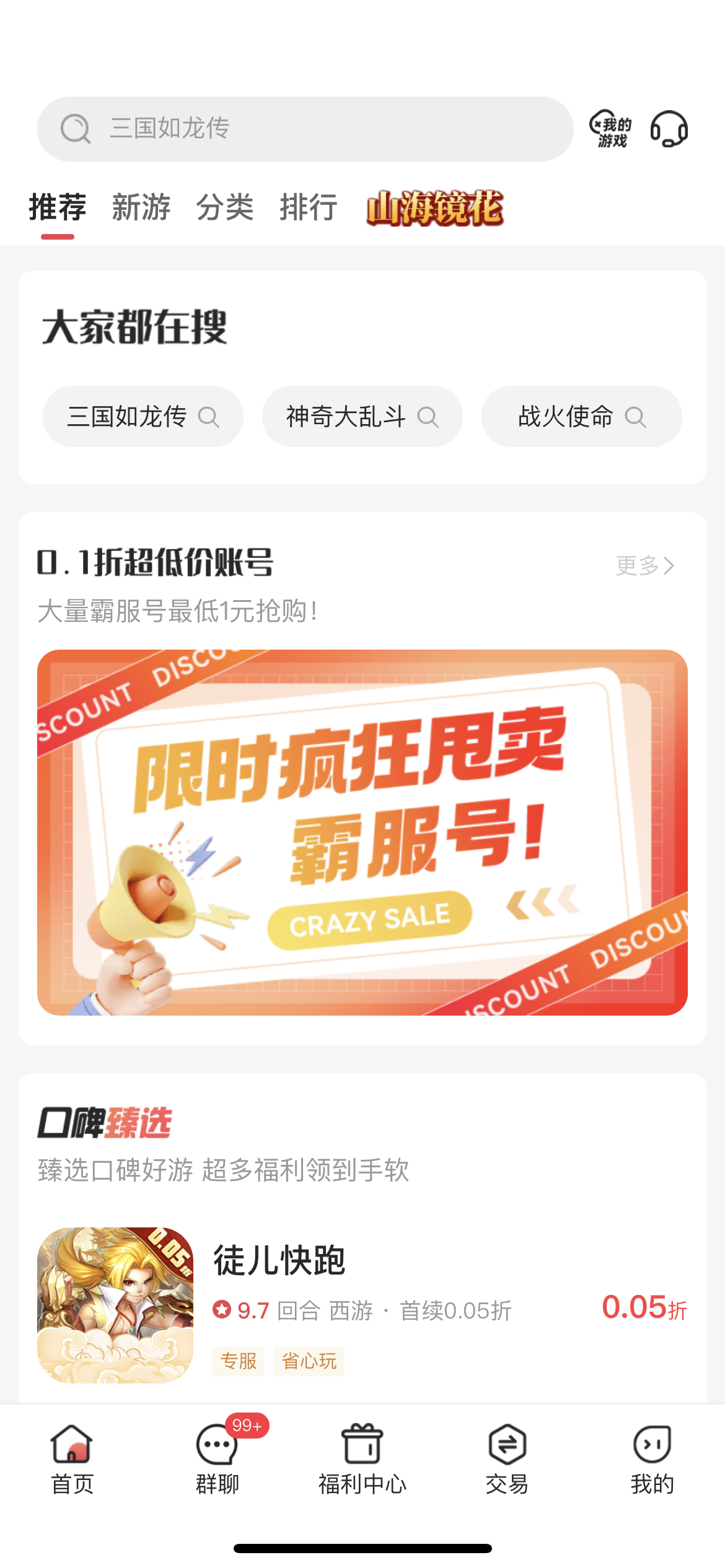Viewport: 725px width, 1568px height.
Task: Switch to the 新游 tab
Action: tap(141, 207)
